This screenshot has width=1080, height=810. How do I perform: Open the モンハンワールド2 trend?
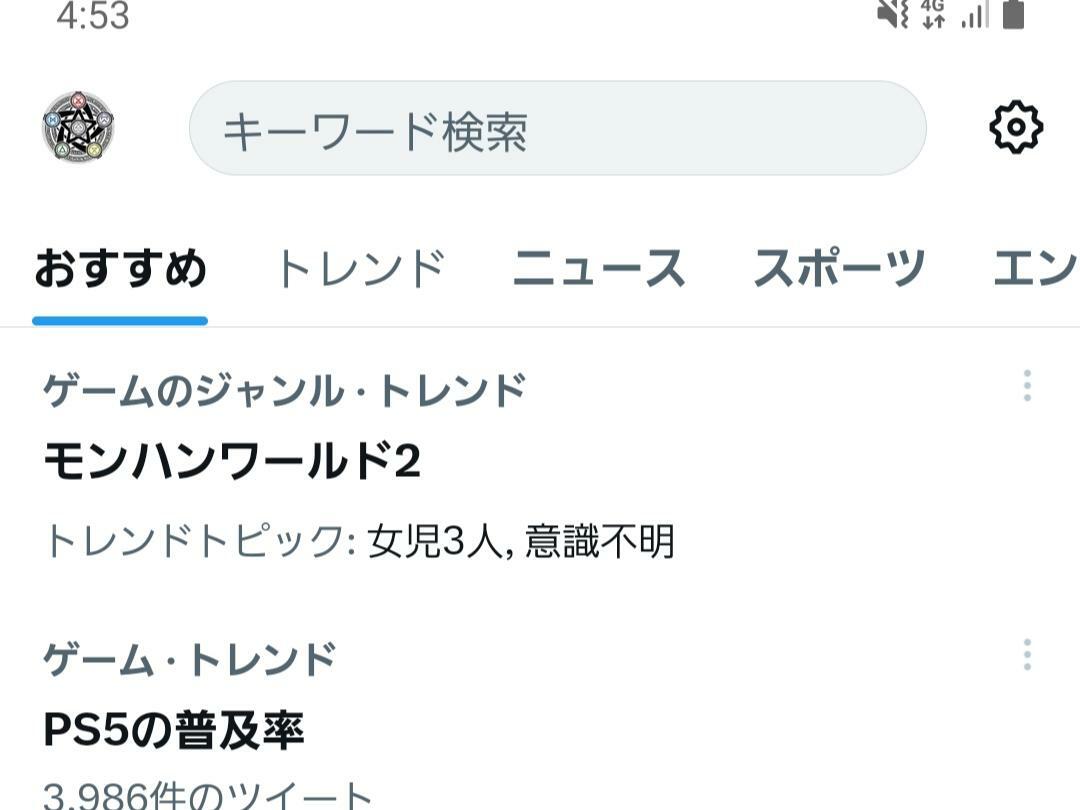pyautogui.click(x=232, y=462)
